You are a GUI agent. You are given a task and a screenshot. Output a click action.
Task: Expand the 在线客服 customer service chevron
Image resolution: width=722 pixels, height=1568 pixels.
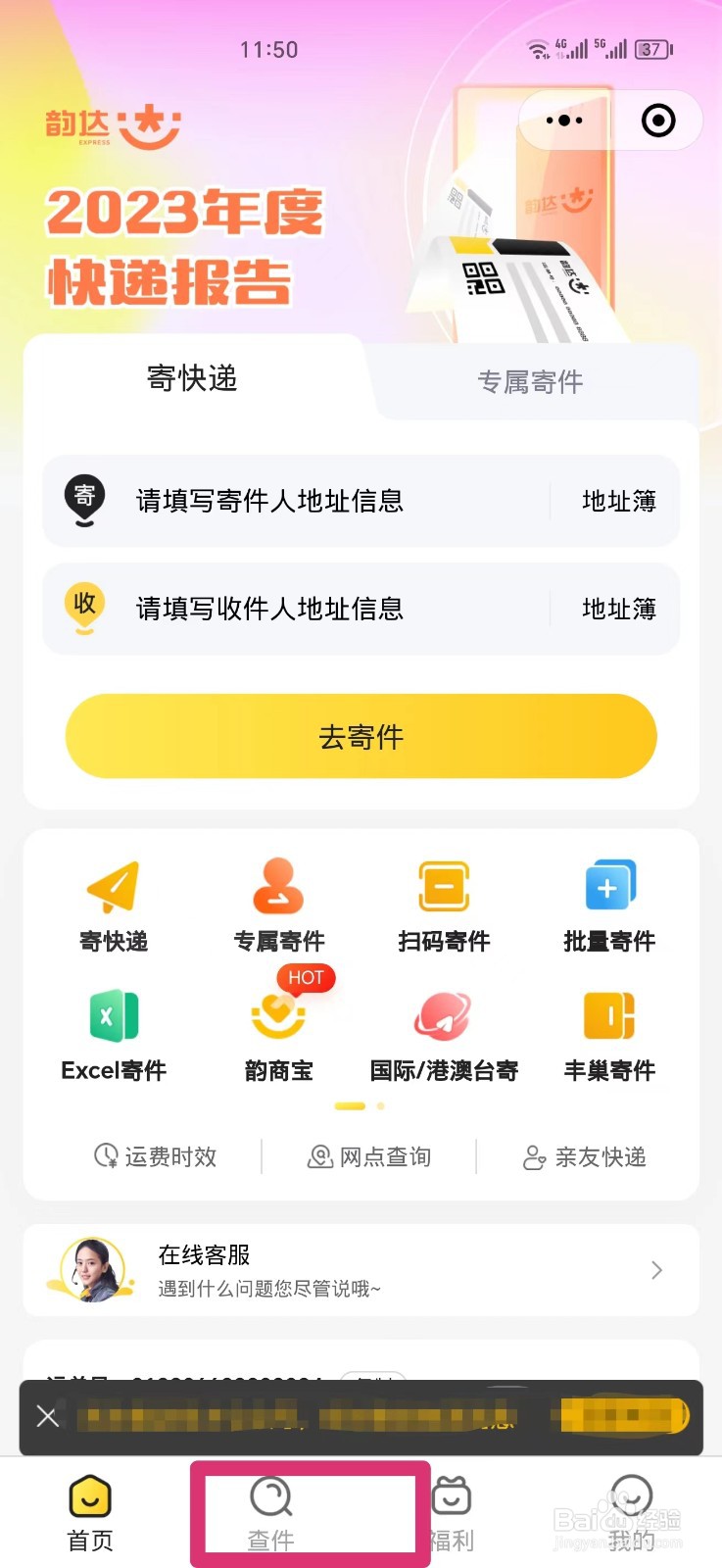(x=655, y=1270)
